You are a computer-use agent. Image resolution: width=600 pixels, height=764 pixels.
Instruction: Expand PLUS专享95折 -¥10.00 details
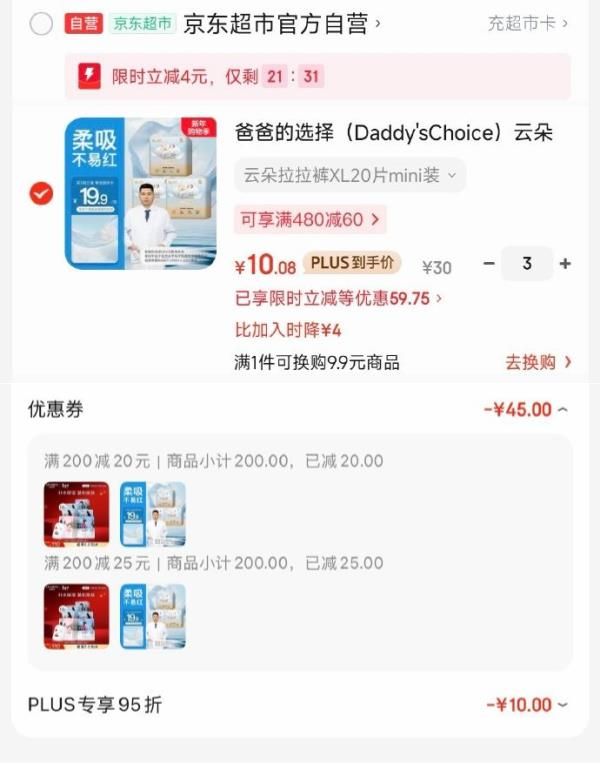[527, 705]
